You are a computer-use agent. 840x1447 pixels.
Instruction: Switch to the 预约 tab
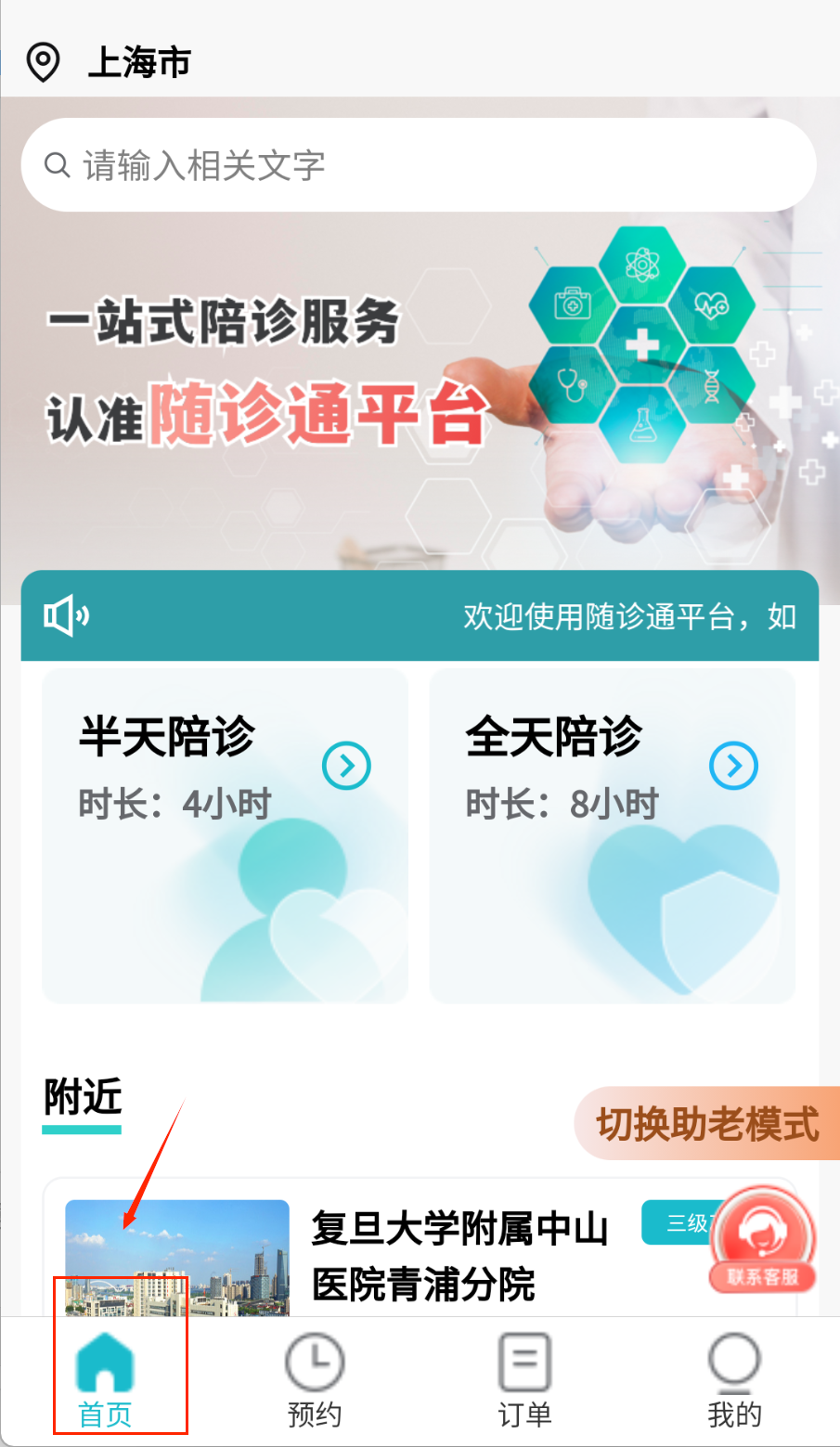point(315,1380)
